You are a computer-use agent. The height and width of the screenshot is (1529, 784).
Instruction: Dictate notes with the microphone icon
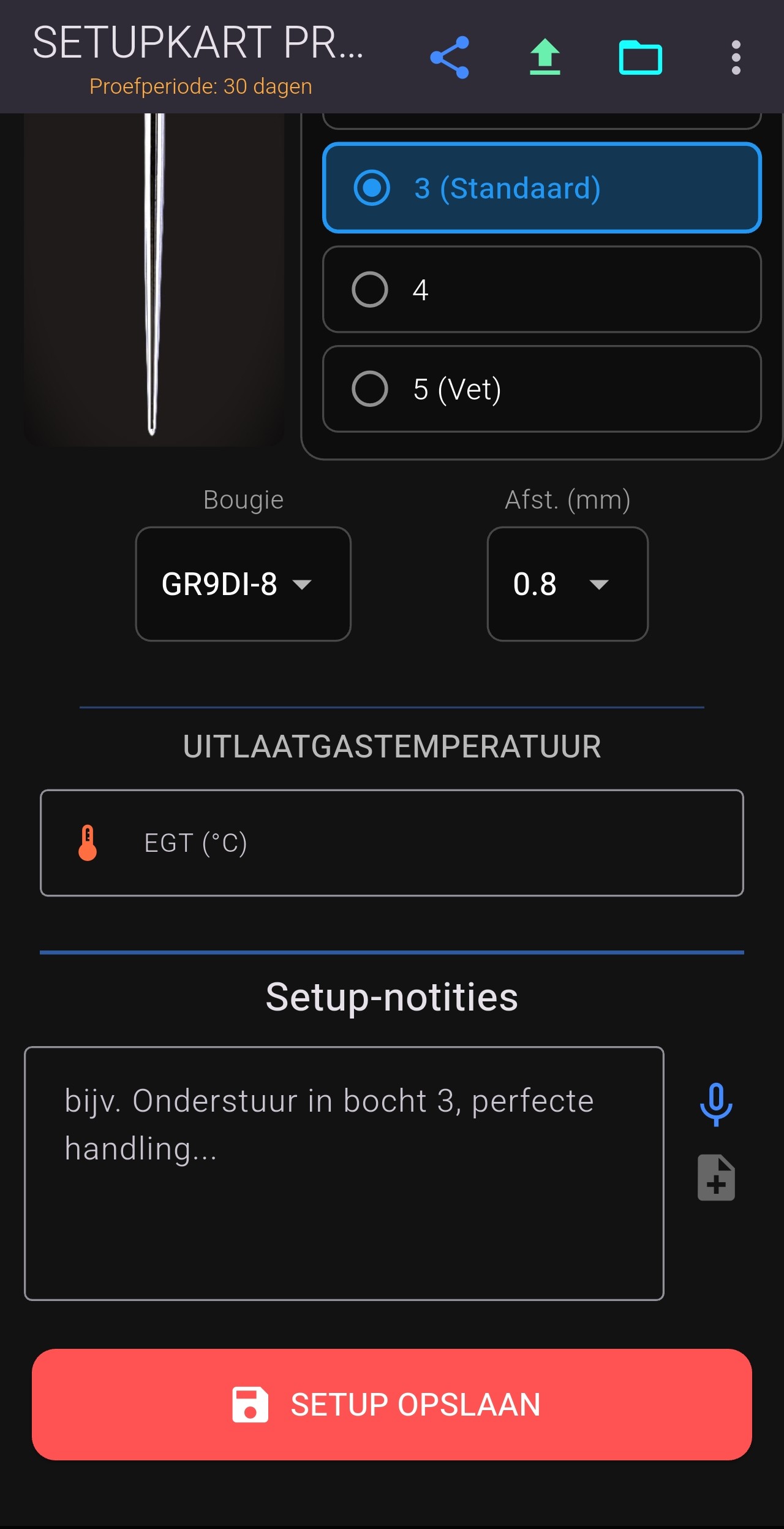[x=716, y=1104]
